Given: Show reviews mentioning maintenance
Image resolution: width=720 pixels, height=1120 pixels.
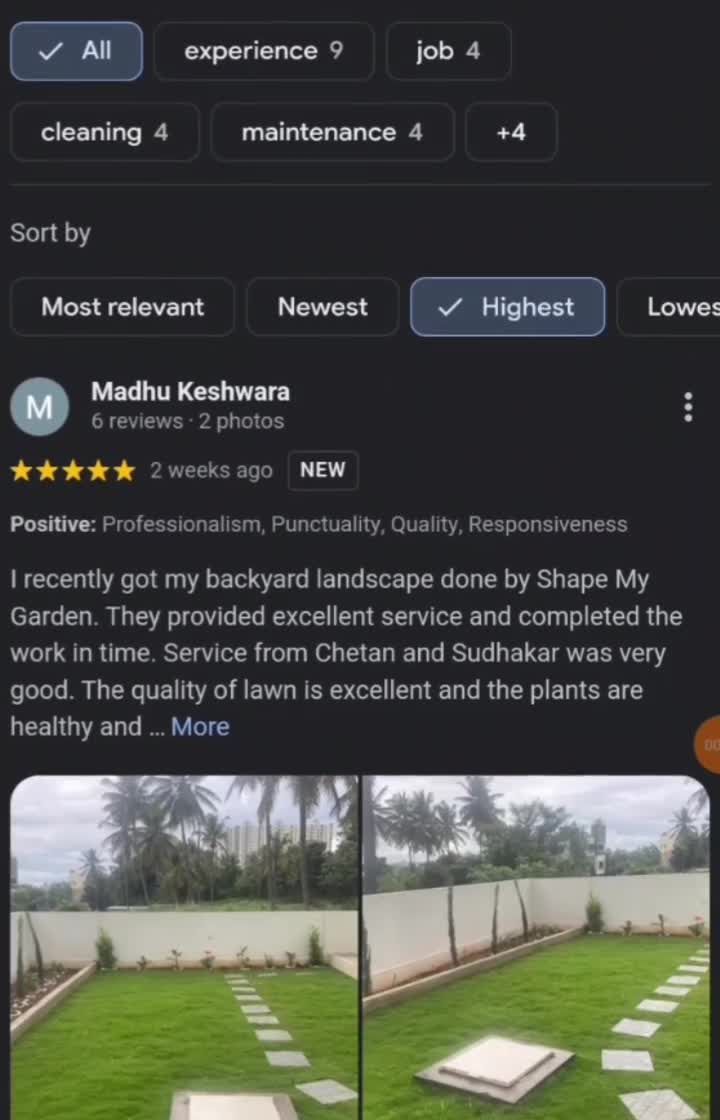Looking at the screenshot, I should point(332,132).
